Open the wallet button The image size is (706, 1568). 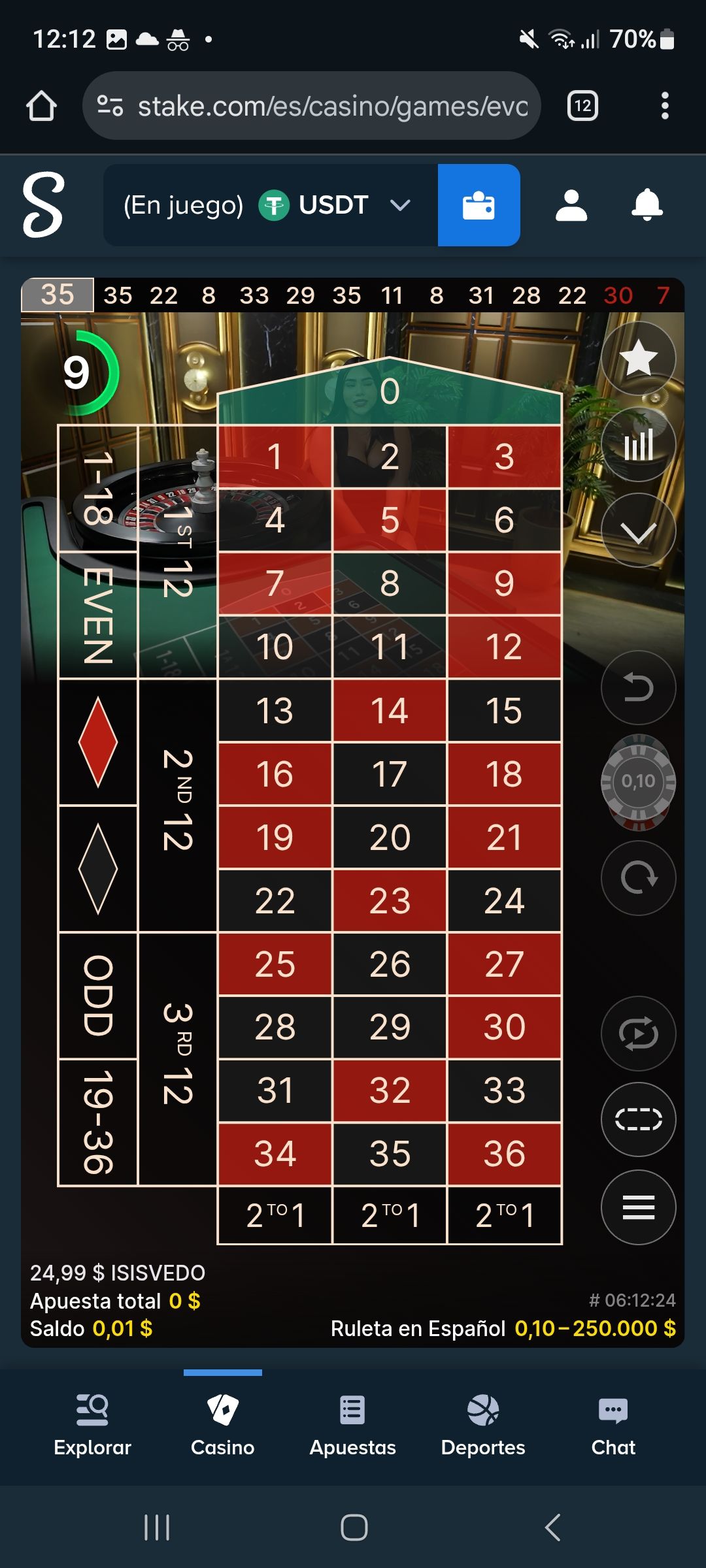click(479, 205)
